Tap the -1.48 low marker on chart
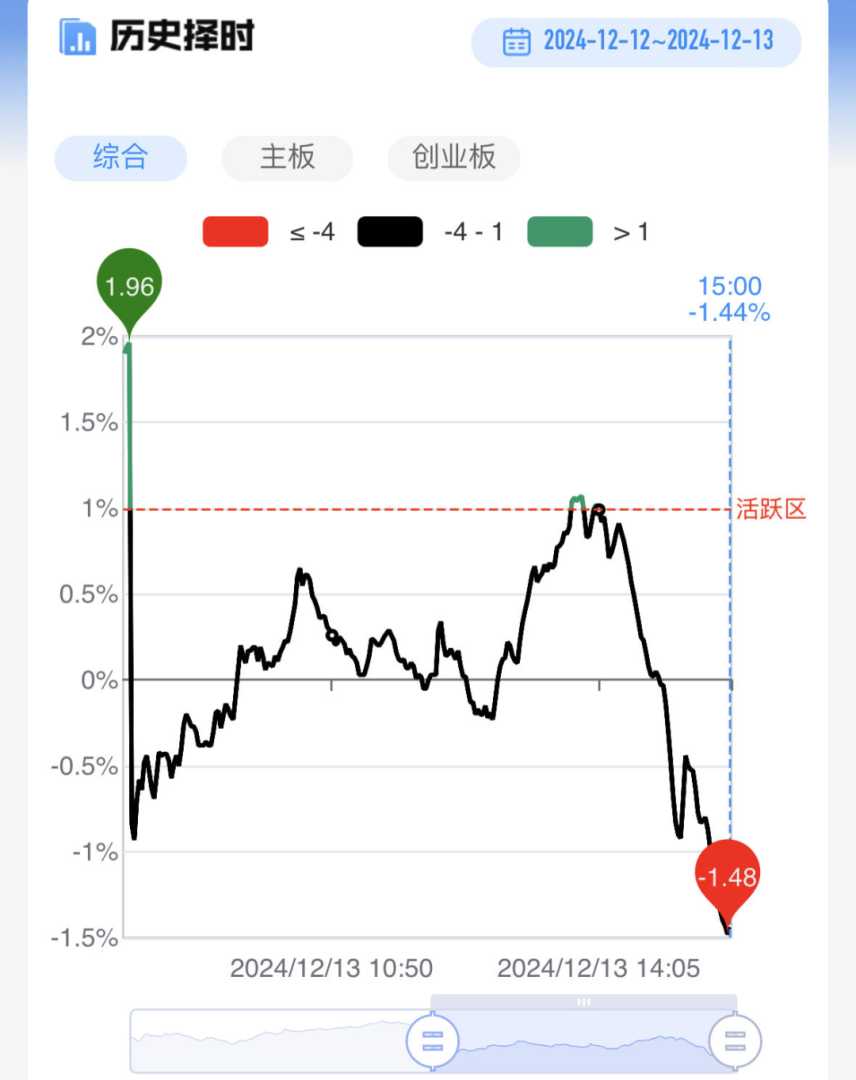The height and width of the screenshot is (1080, 856). pos(727,878)
